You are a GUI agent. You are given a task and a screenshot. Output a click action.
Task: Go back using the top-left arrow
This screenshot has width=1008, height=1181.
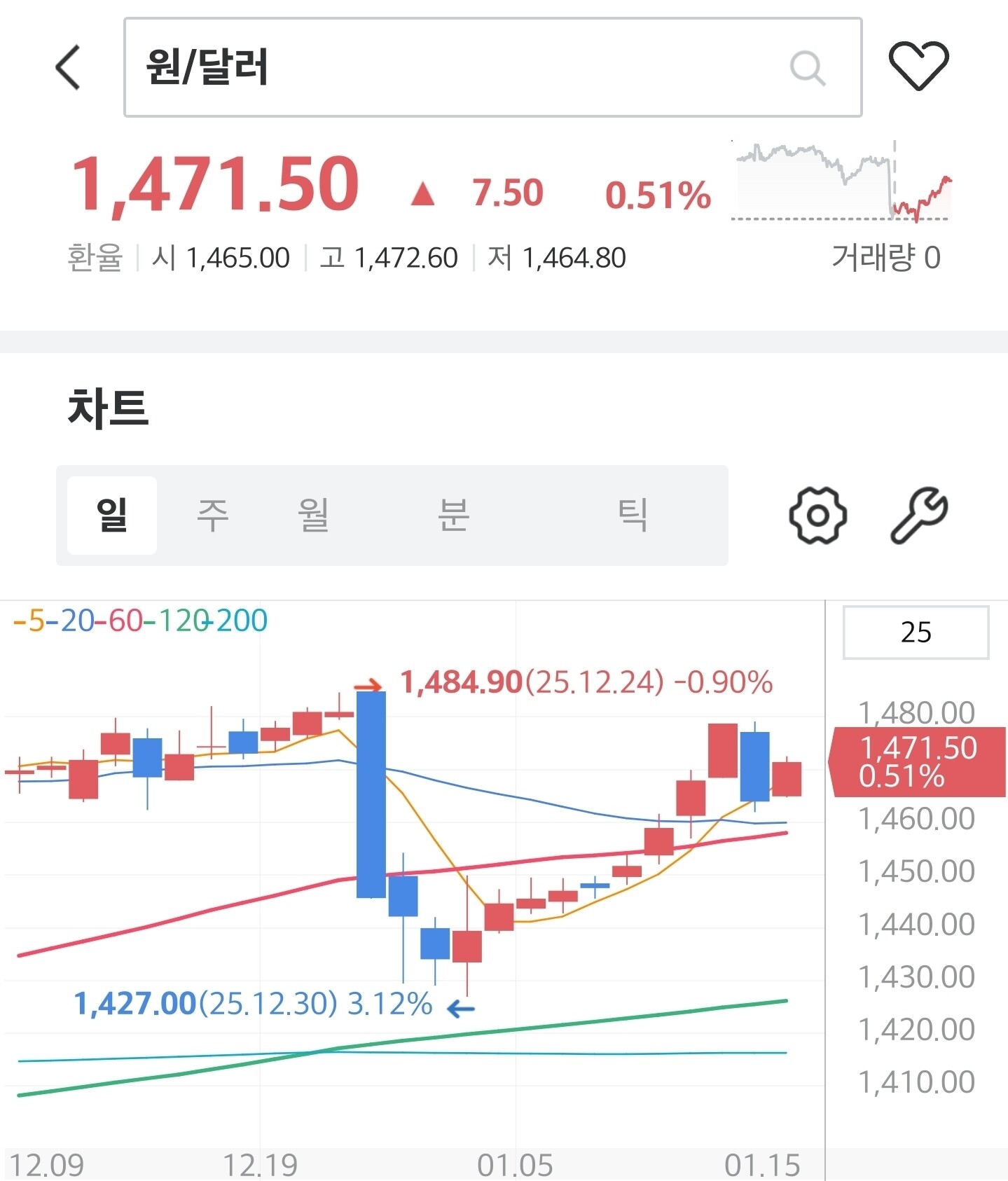69,68
